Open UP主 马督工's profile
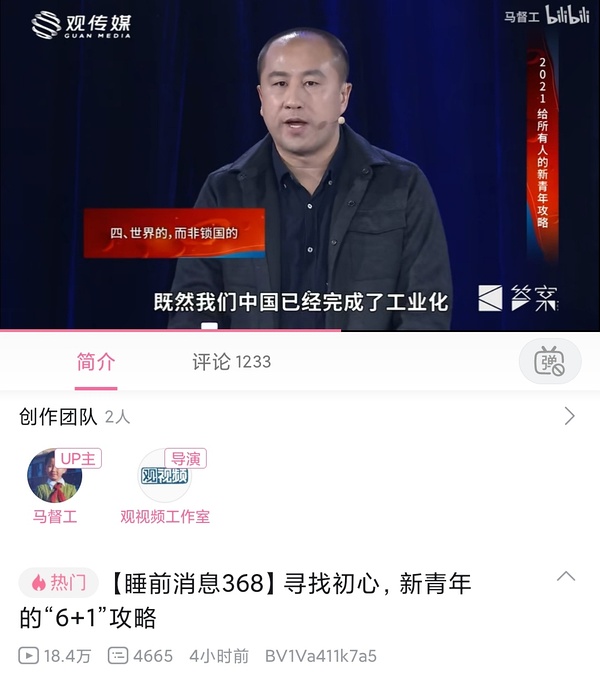The width and height of the screenshot is (600, 674). click(x=55, y=478)
